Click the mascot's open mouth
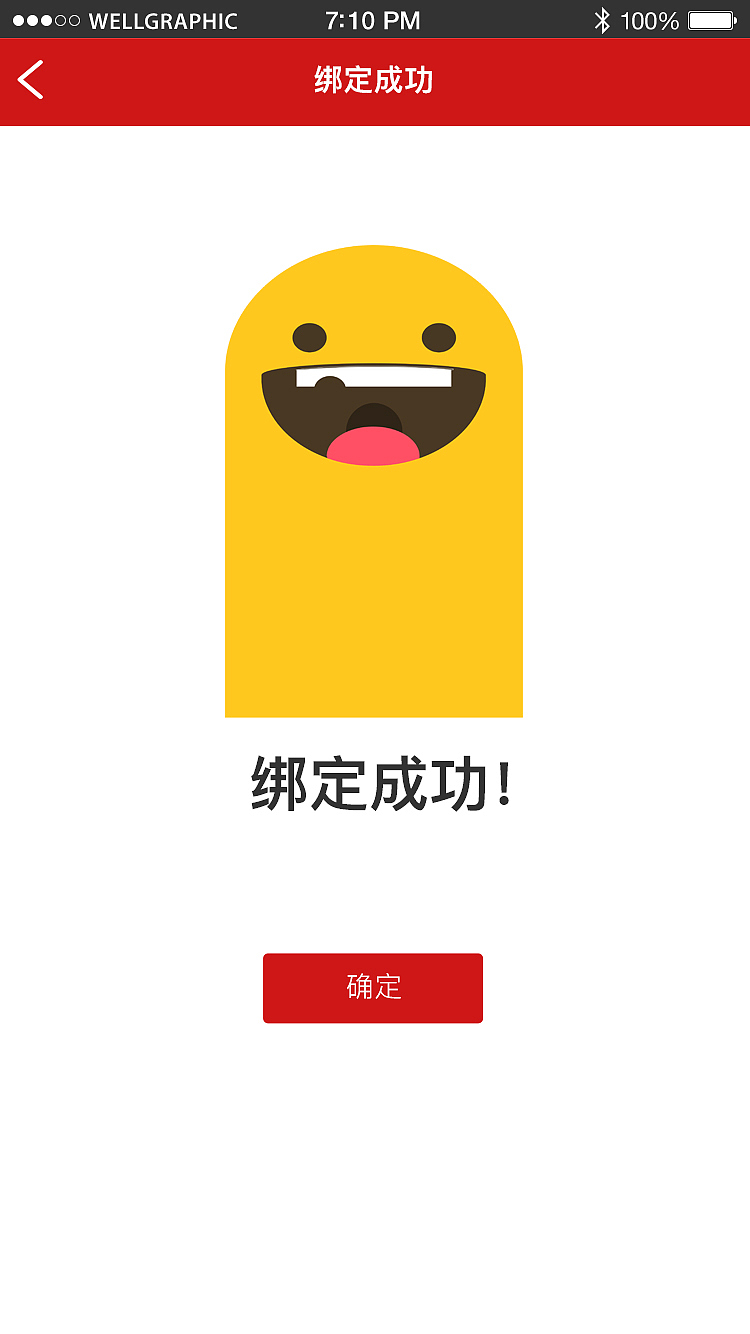The height and width of the screenshot is (1334, 750). pos(373,412)
